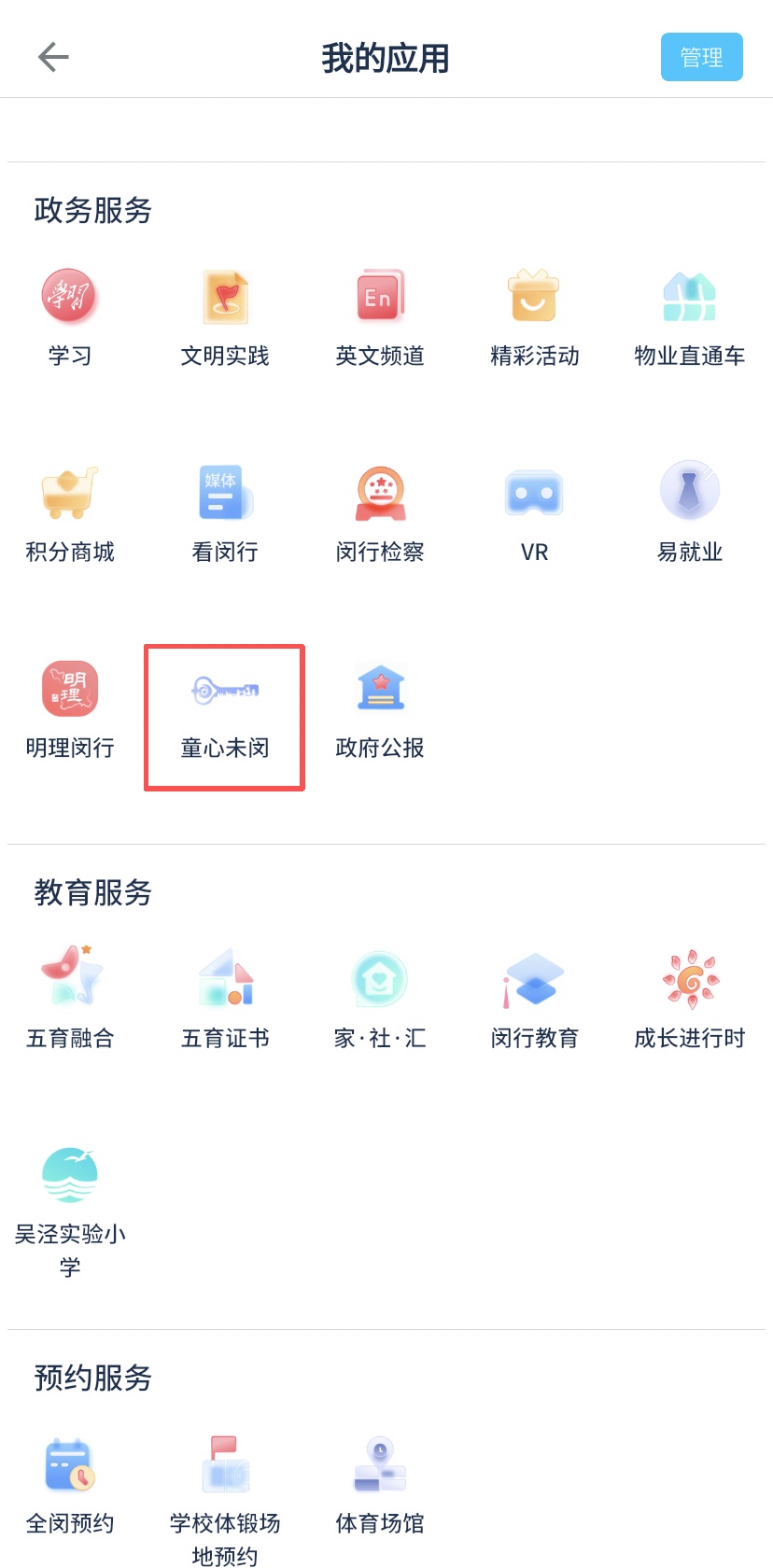Open 全闵预约
This screenshot has width=773, height=1568.
[70, 1485]
